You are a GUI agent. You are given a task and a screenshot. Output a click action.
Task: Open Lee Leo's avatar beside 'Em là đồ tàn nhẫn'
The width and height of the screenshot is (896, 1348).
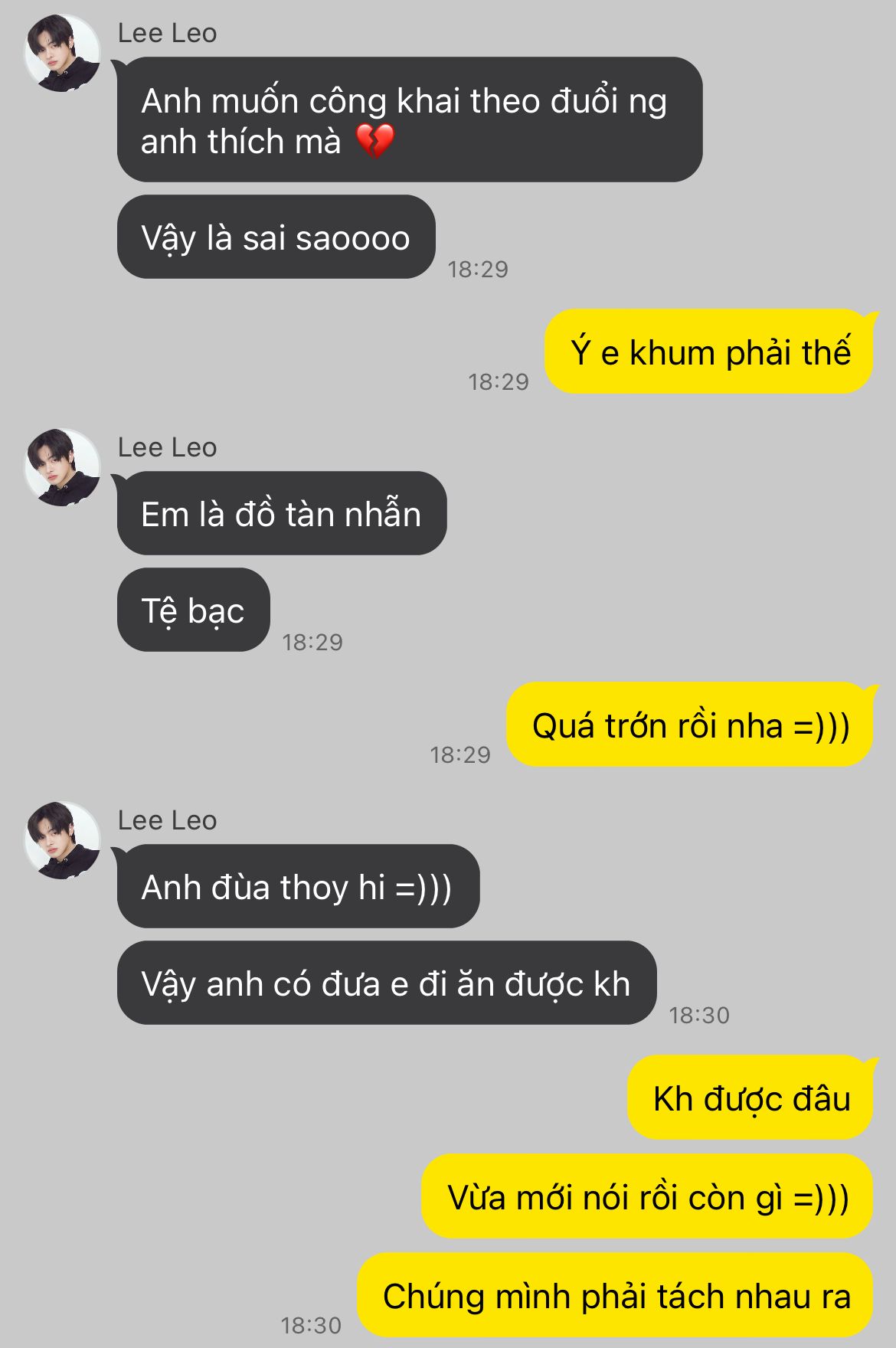pyautogui.click(x=63, y=467)
